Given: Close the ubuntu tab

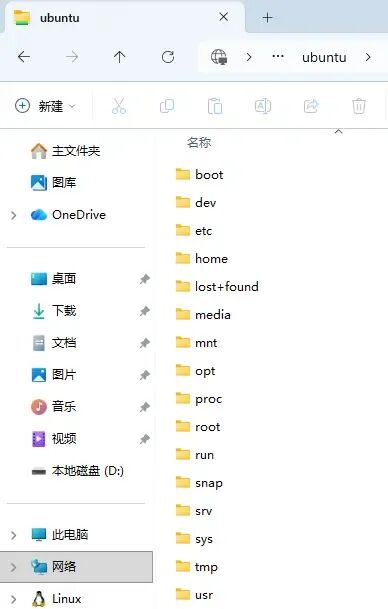Looking at the screenshot, I should [x=223, y=17].
